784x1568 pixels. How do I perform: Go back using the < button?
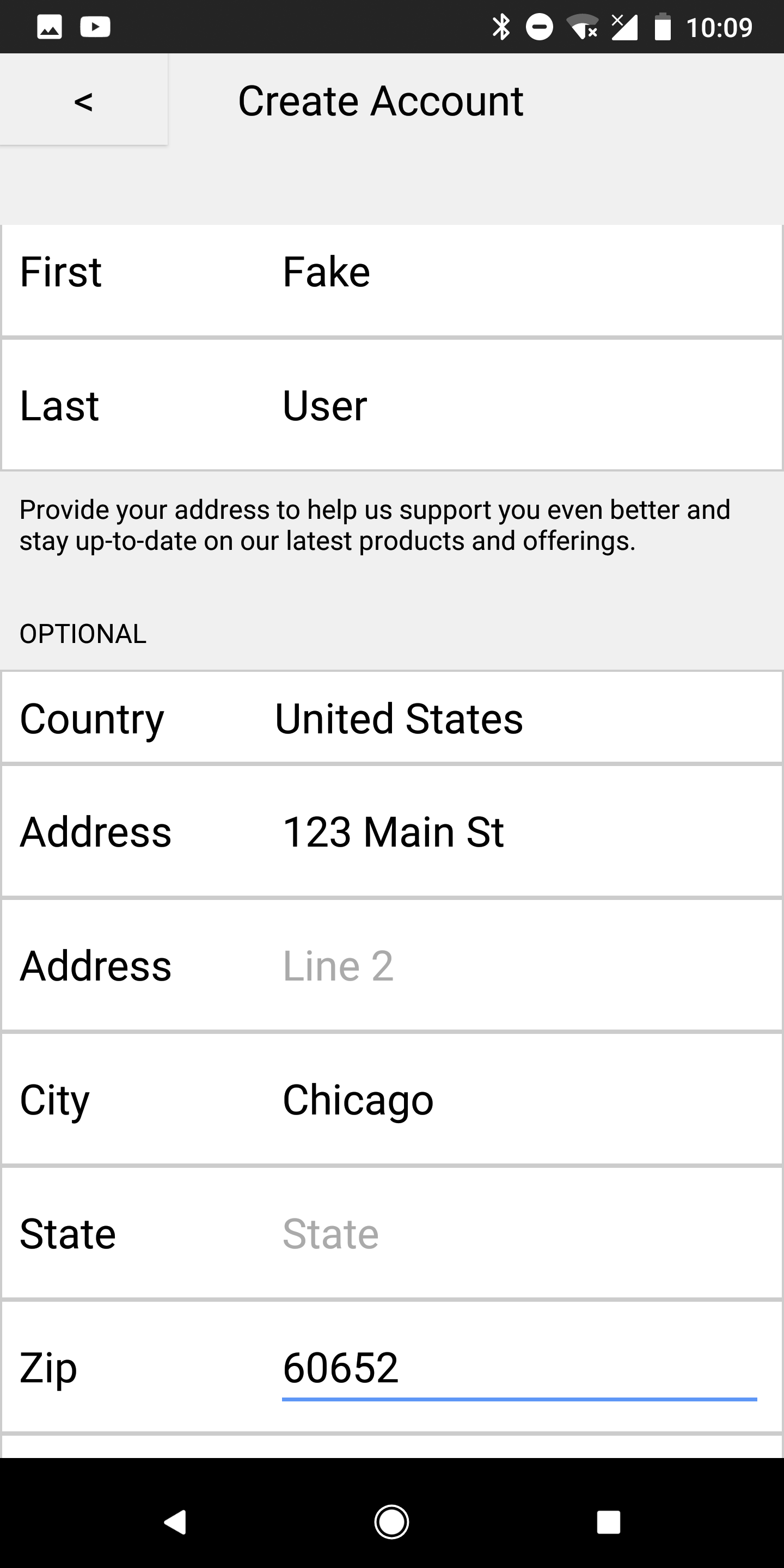[83, 100]
